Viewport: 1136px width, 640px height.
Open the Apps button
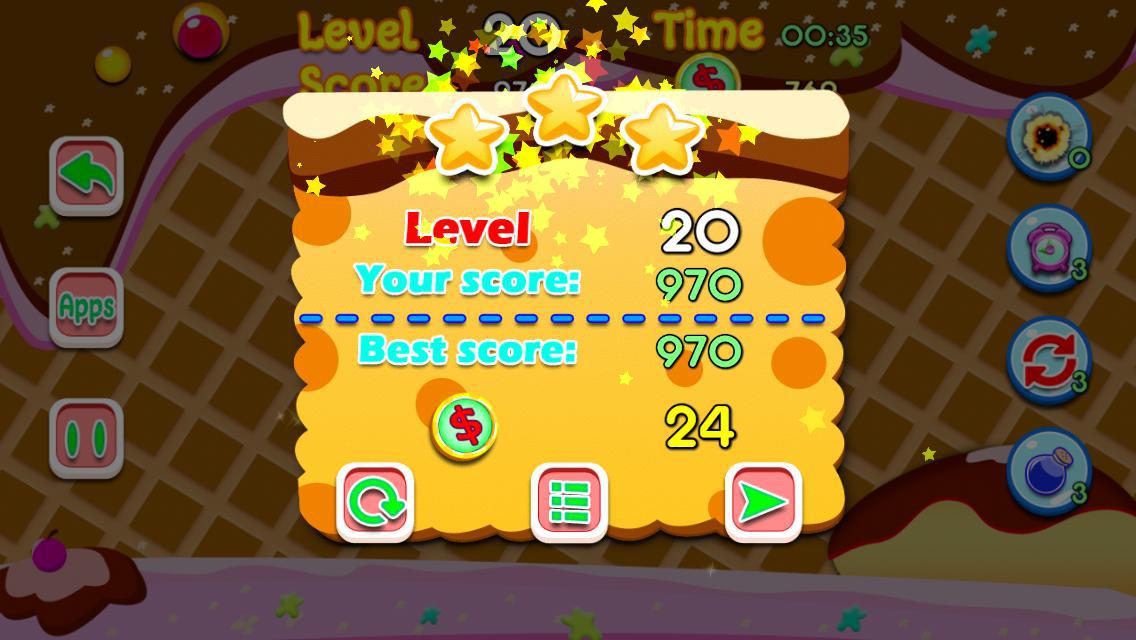click(87, 307)
